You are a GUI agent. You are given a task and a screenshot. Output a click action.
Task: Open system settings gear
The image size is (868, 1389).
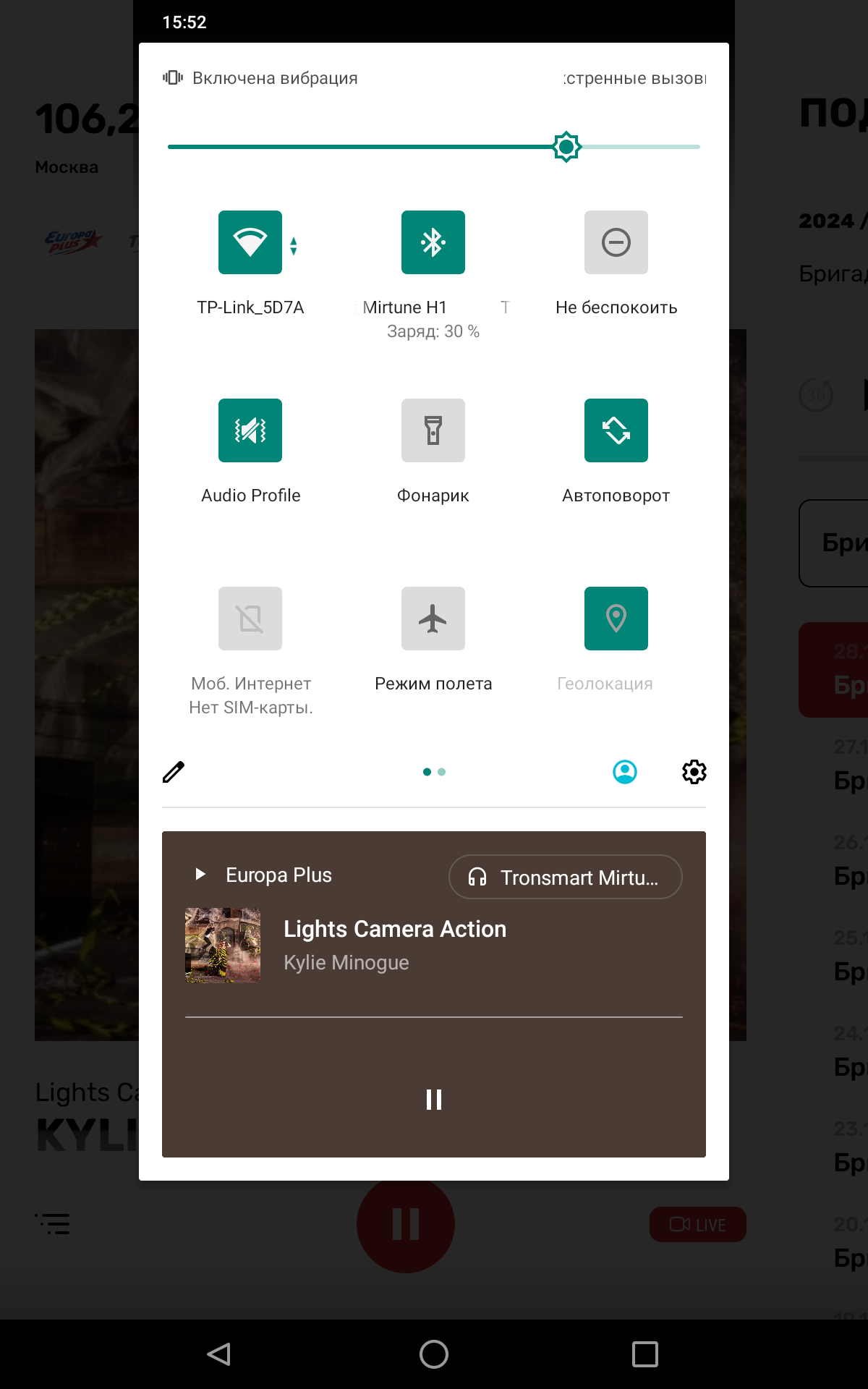coord(694,772)
